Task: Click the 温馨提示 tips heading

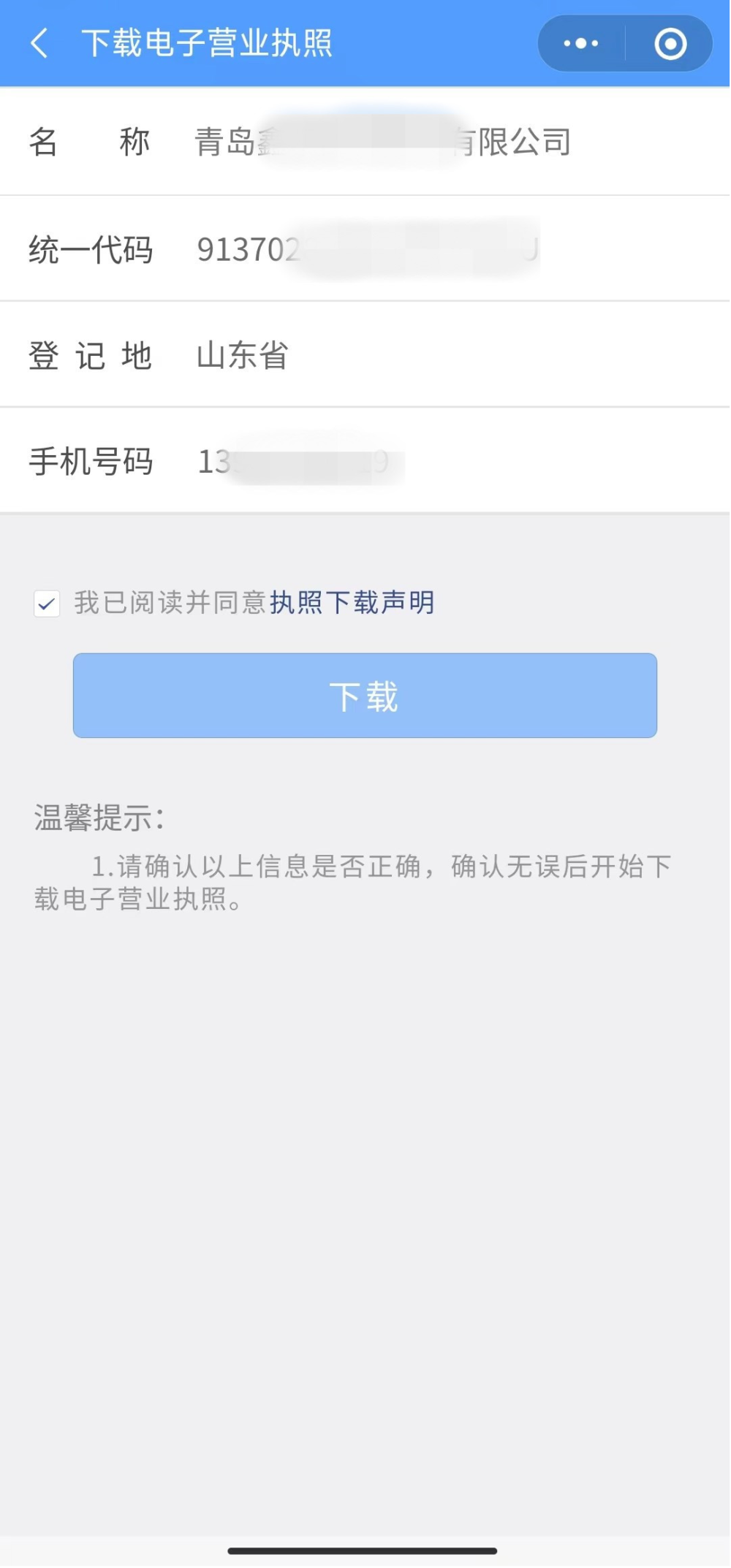Action: point(99,819)
